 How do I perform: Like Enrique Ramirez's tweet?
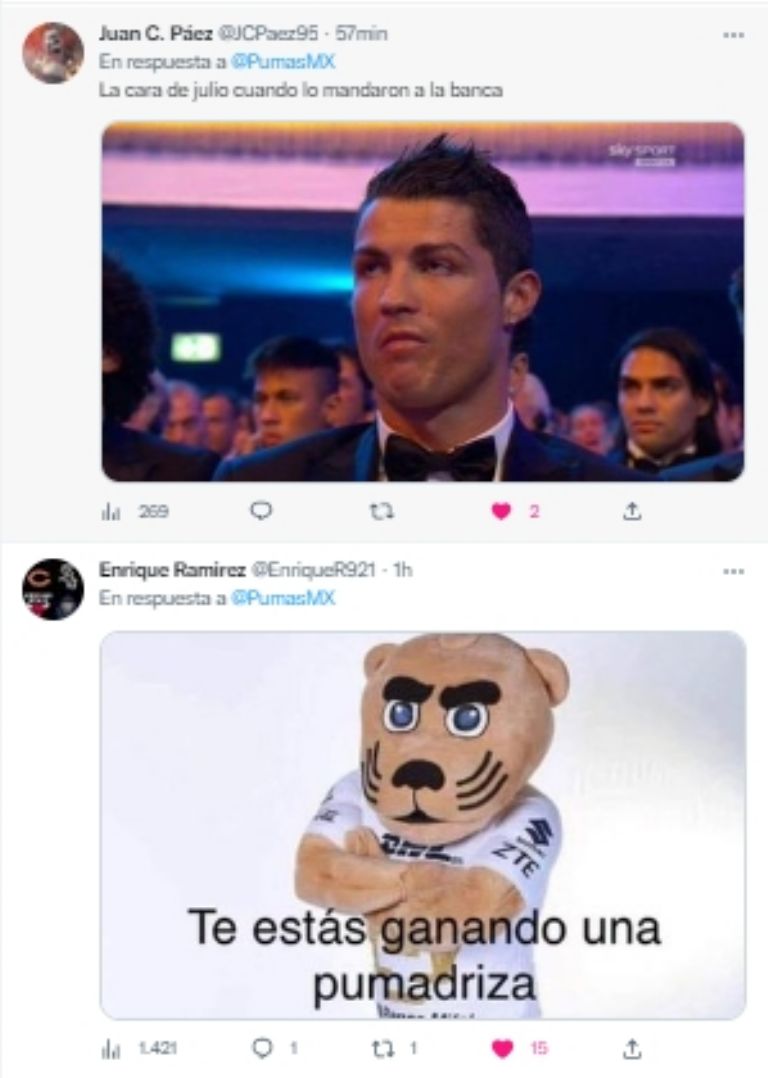(502, 1048)
